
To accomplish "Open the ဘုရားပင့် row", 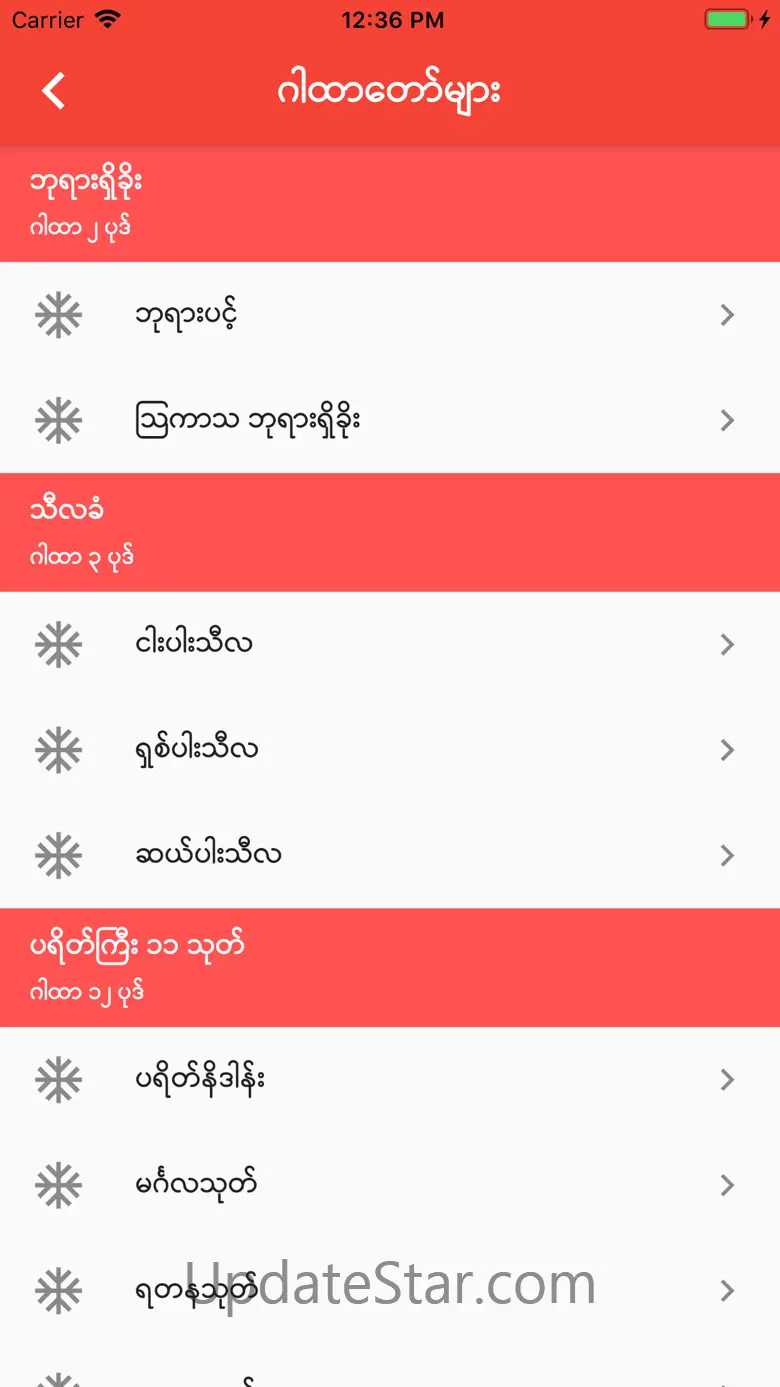I will click(x=389, y=316).
